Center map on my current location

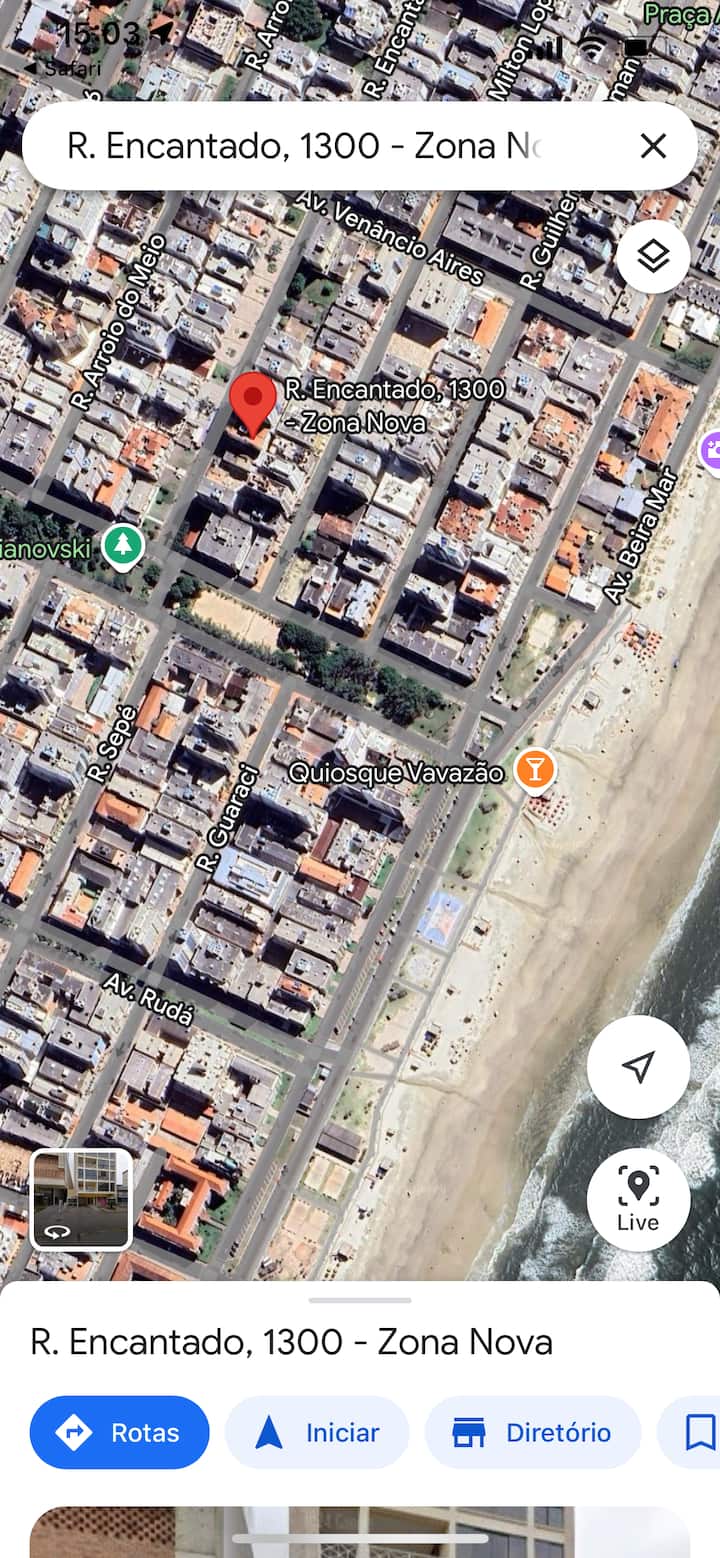638,1067
